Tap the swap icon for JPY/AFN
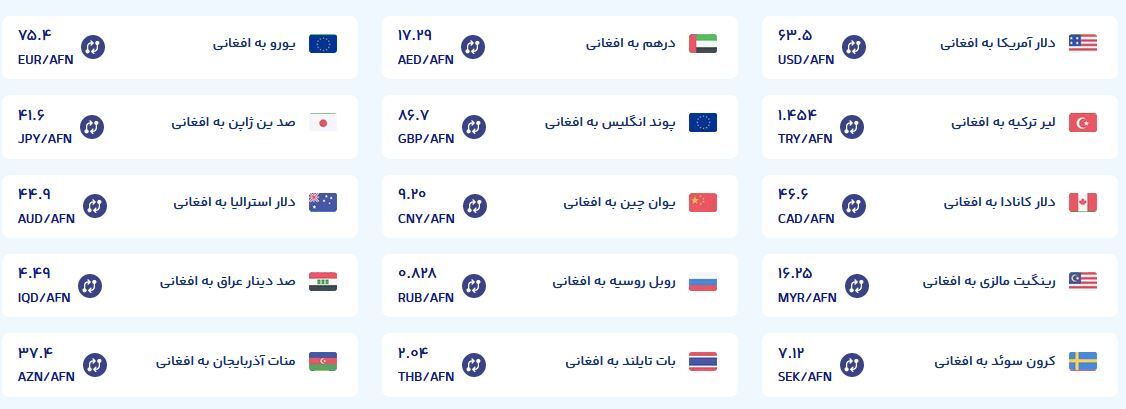 coord(92,127)
